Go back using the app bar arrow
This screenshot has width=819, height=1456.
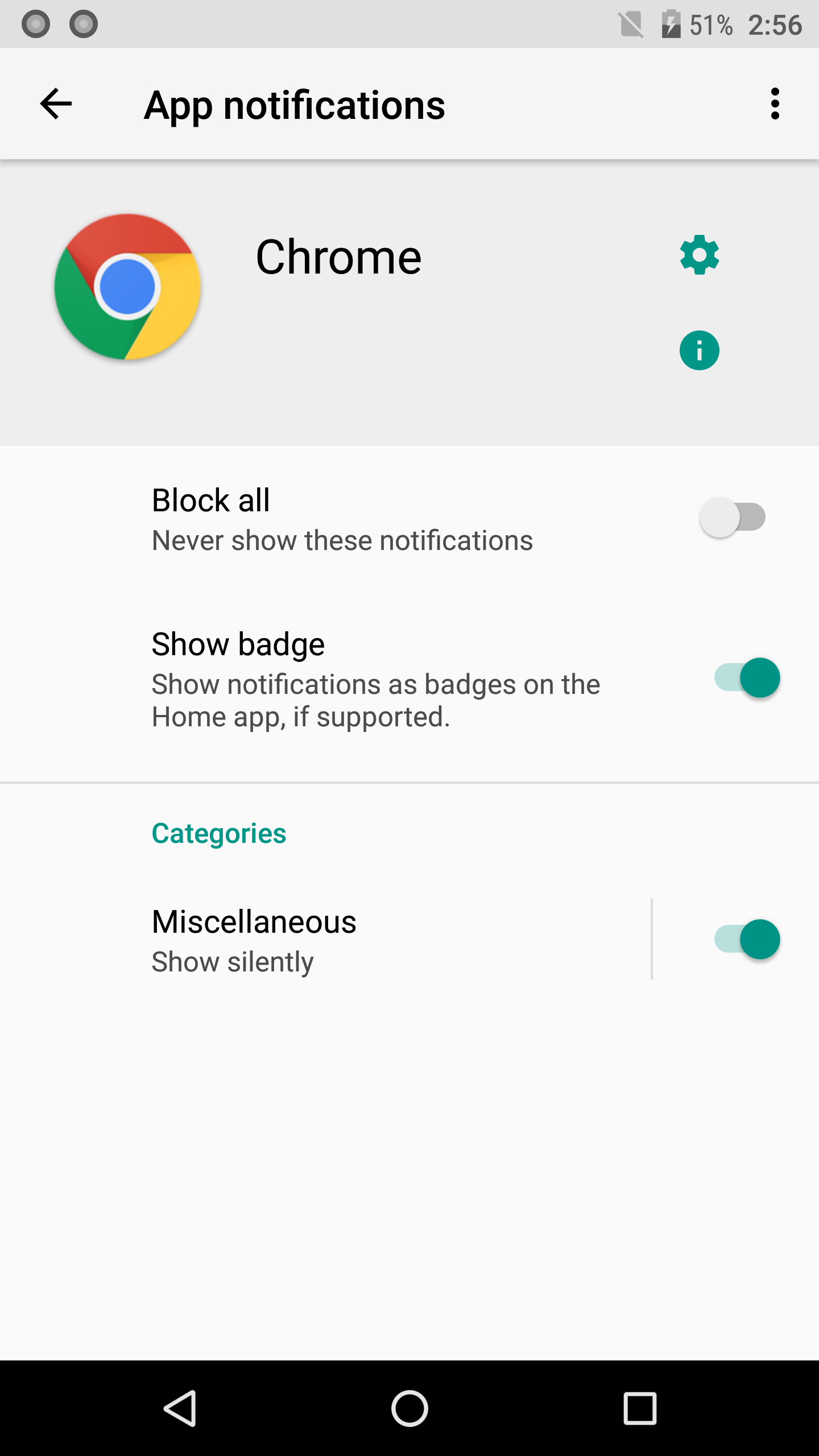tap(56, 104)
